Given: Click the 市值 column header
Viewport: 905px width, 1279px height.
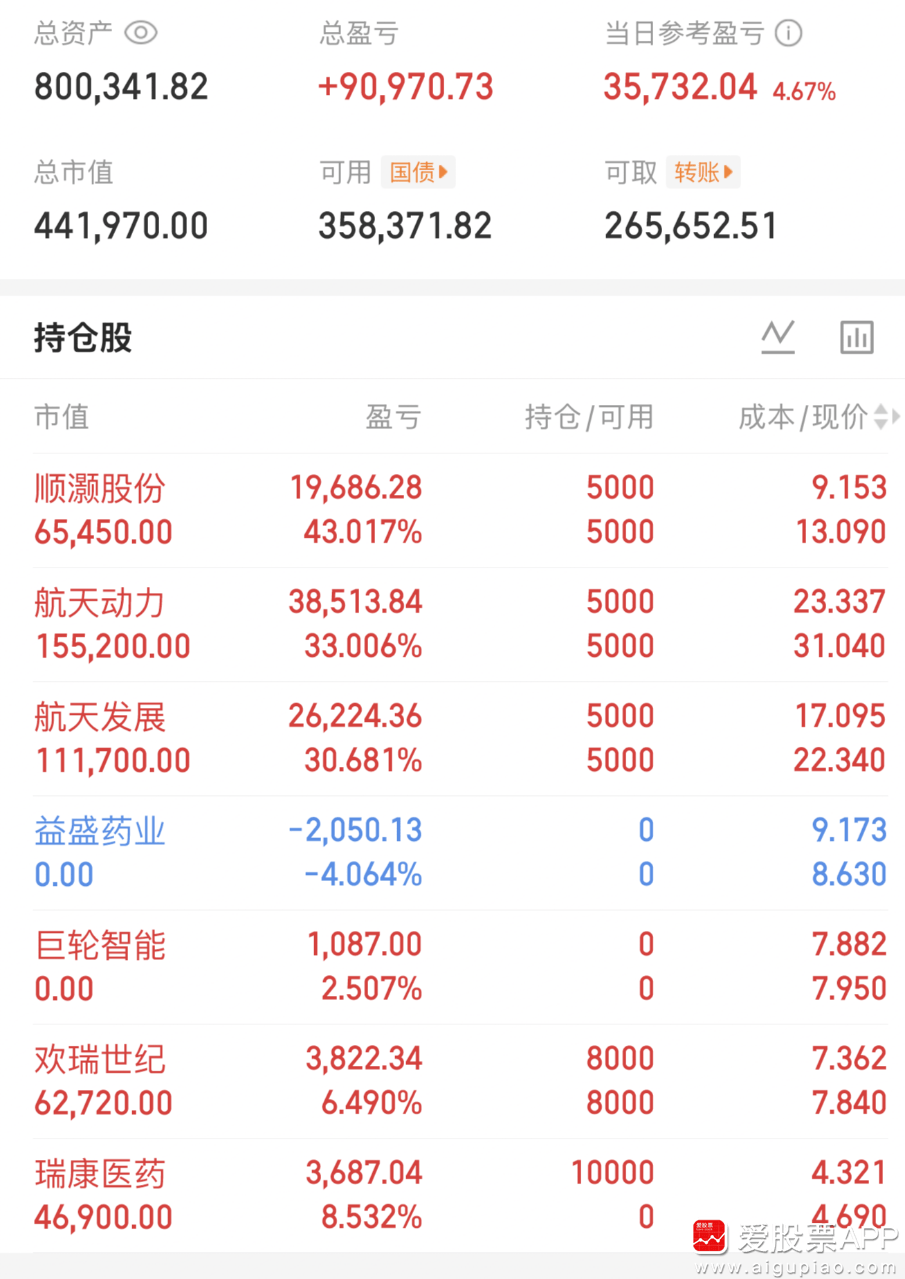Looking at the screenshot, I should point(61,417).
